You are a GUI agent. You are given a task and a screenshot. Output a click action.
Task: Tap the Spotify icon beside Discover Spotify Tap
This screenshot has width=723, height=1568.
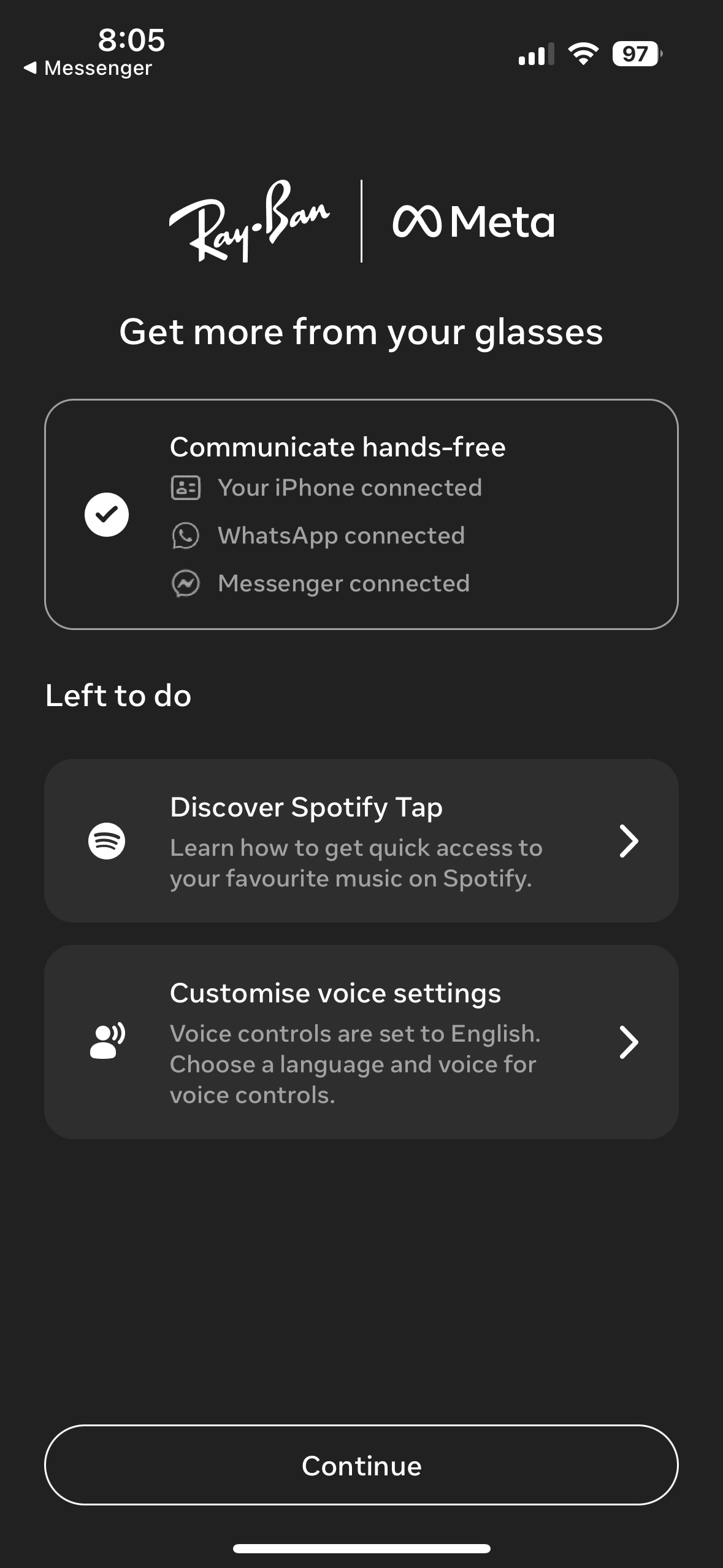(x=107, y=842)
